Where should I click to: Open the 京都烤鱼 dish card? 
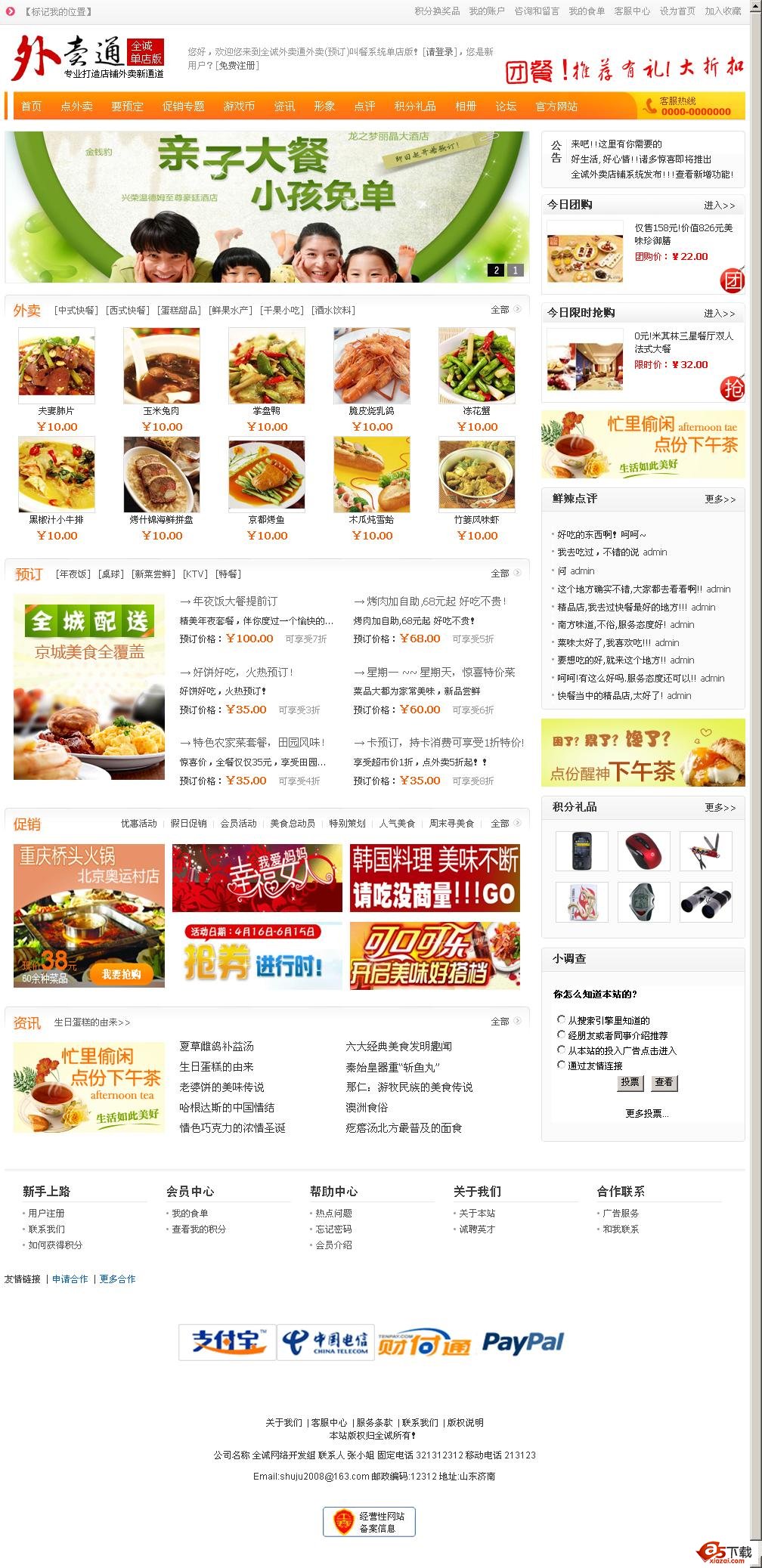pyautogui.click(x=267, y=475)
